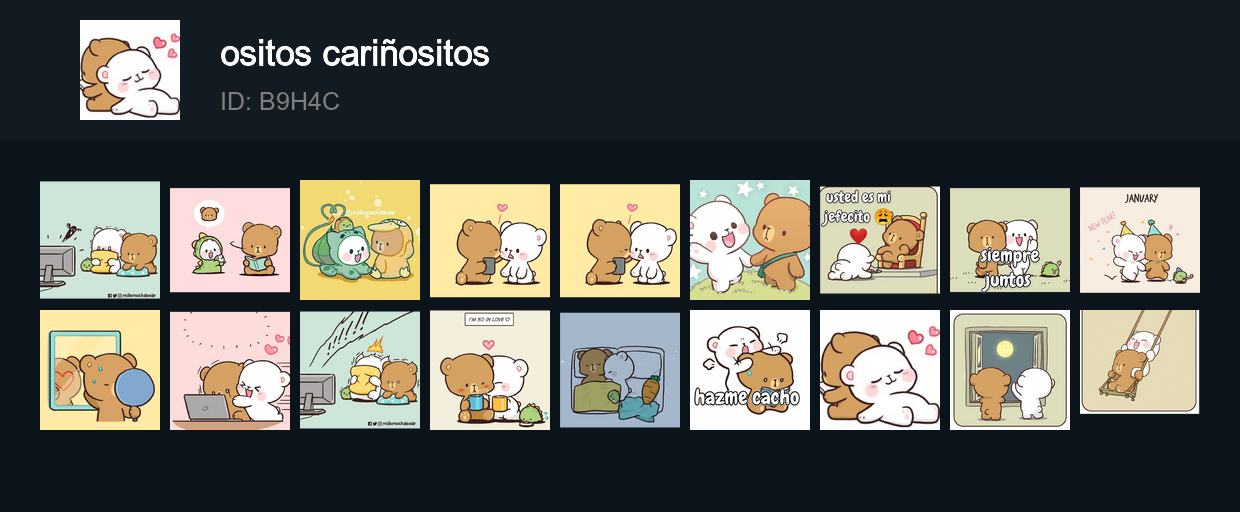This screenshot has height=512, width=1240.
Task: Select the bears sleeping in bed sticker
Action: click(620, 370)
